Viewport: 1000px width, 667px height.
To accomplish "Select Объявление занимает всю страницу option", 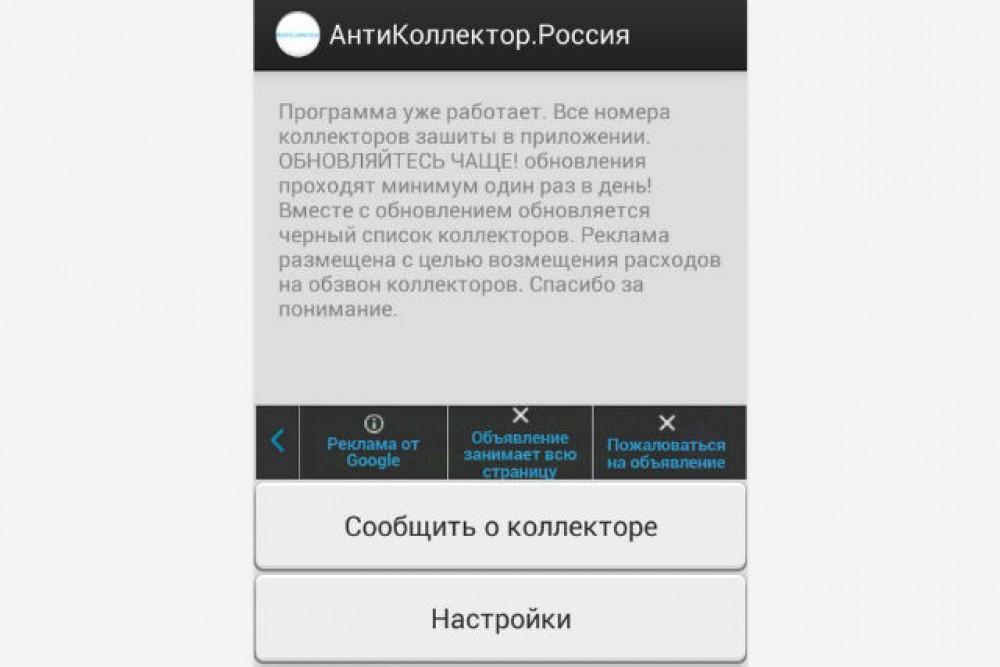I will (x=520, y=443).
